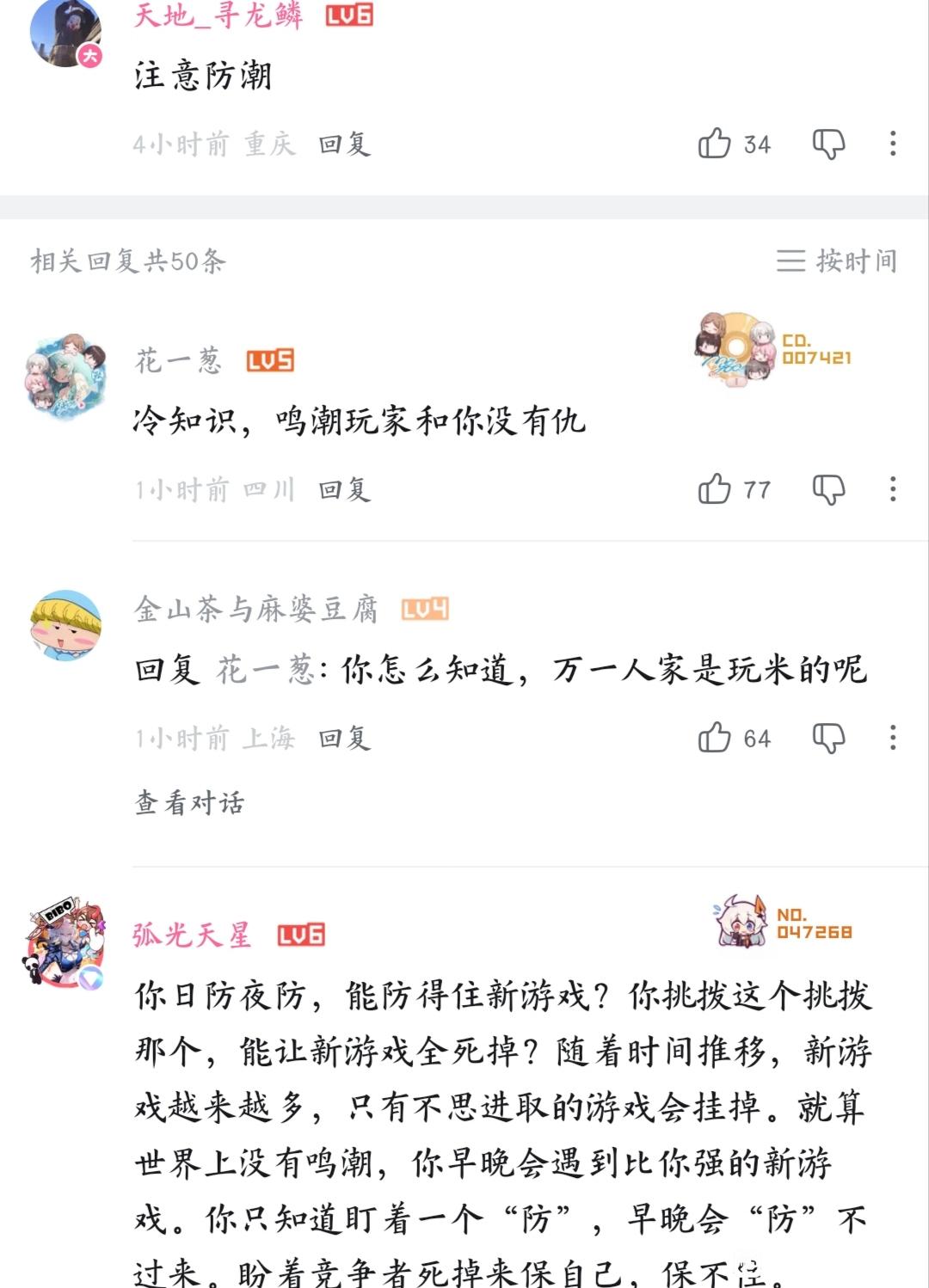Screen dimensions: 929x1288
Task: Dislike 花一葱's reply
Action: point(828,489)
